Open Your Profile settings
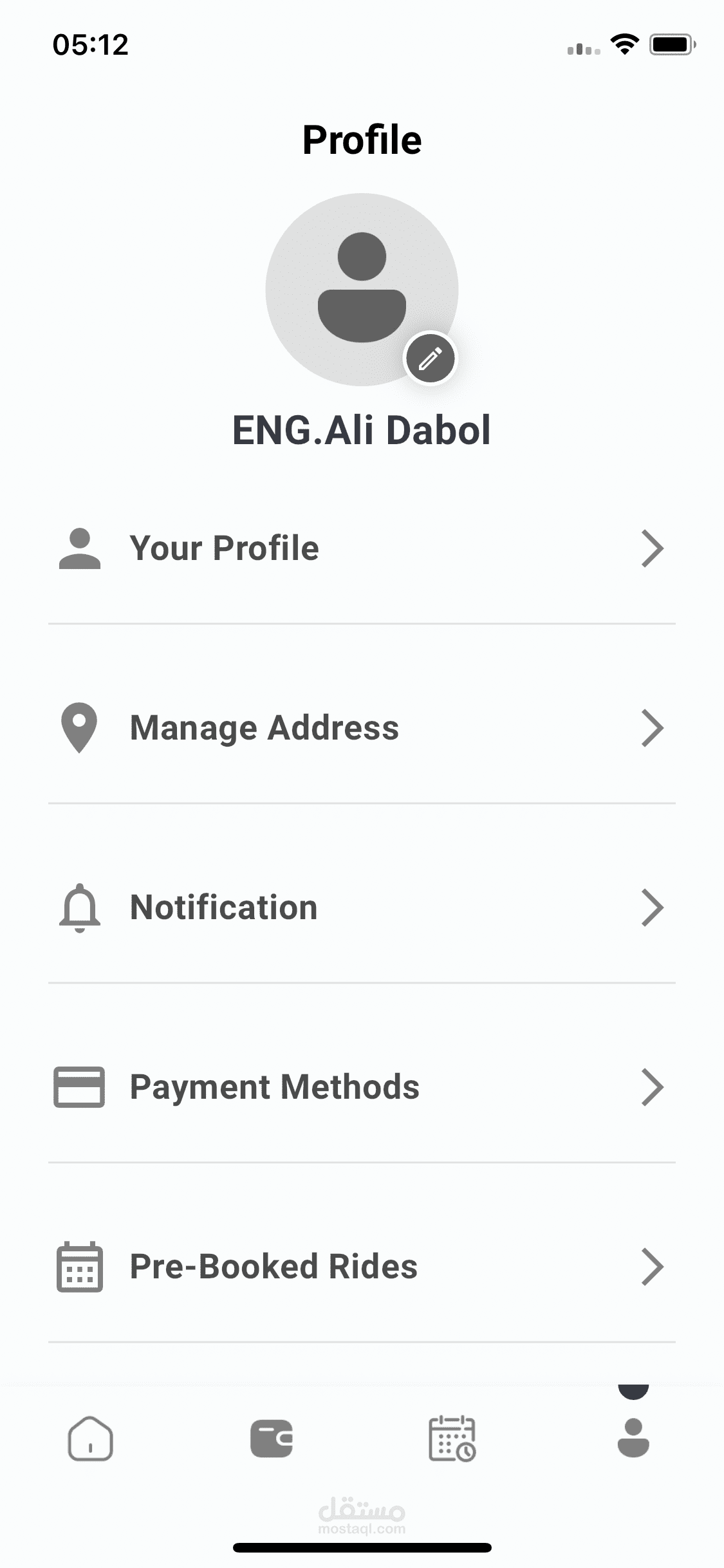Viewport: 724px width, 1568px height. 362,548
